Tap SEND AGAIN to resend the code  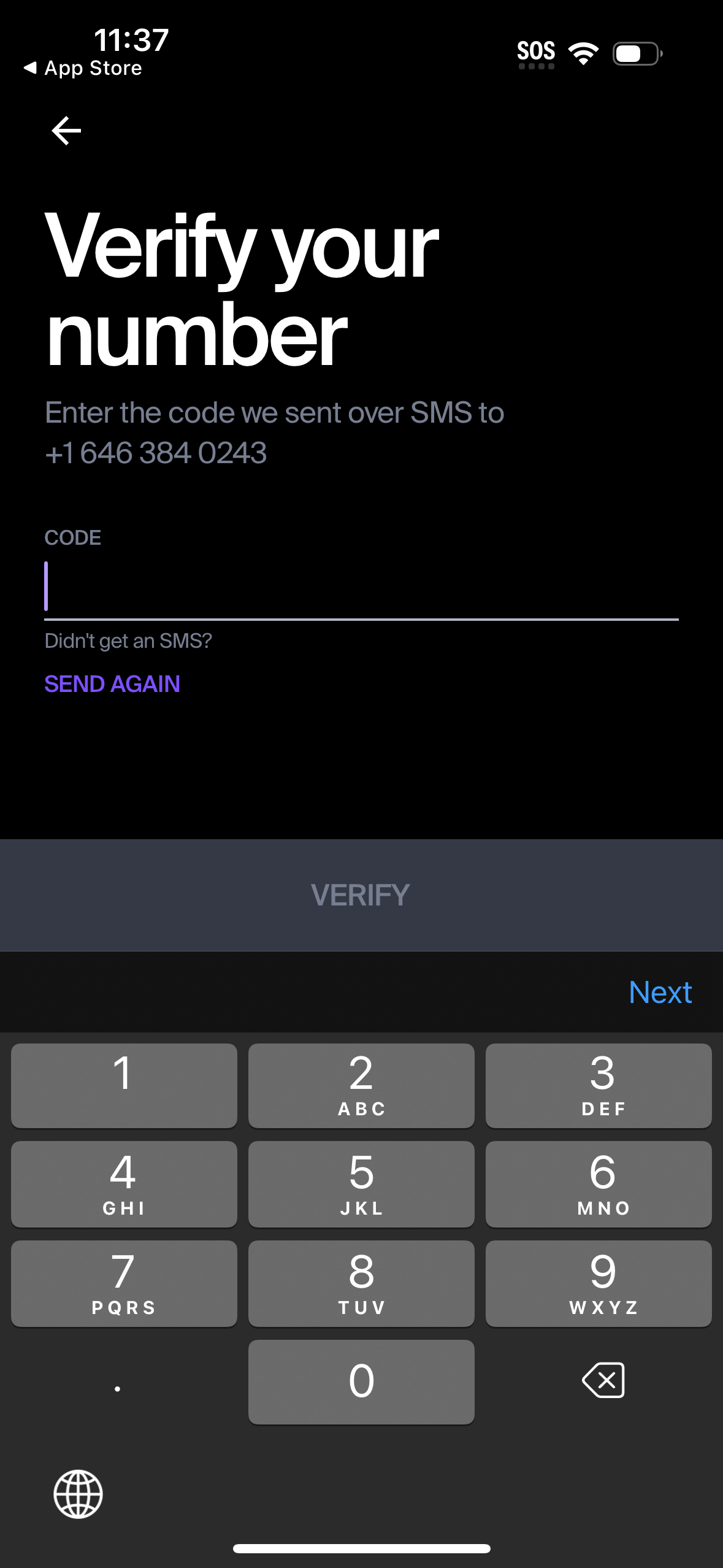112,683
